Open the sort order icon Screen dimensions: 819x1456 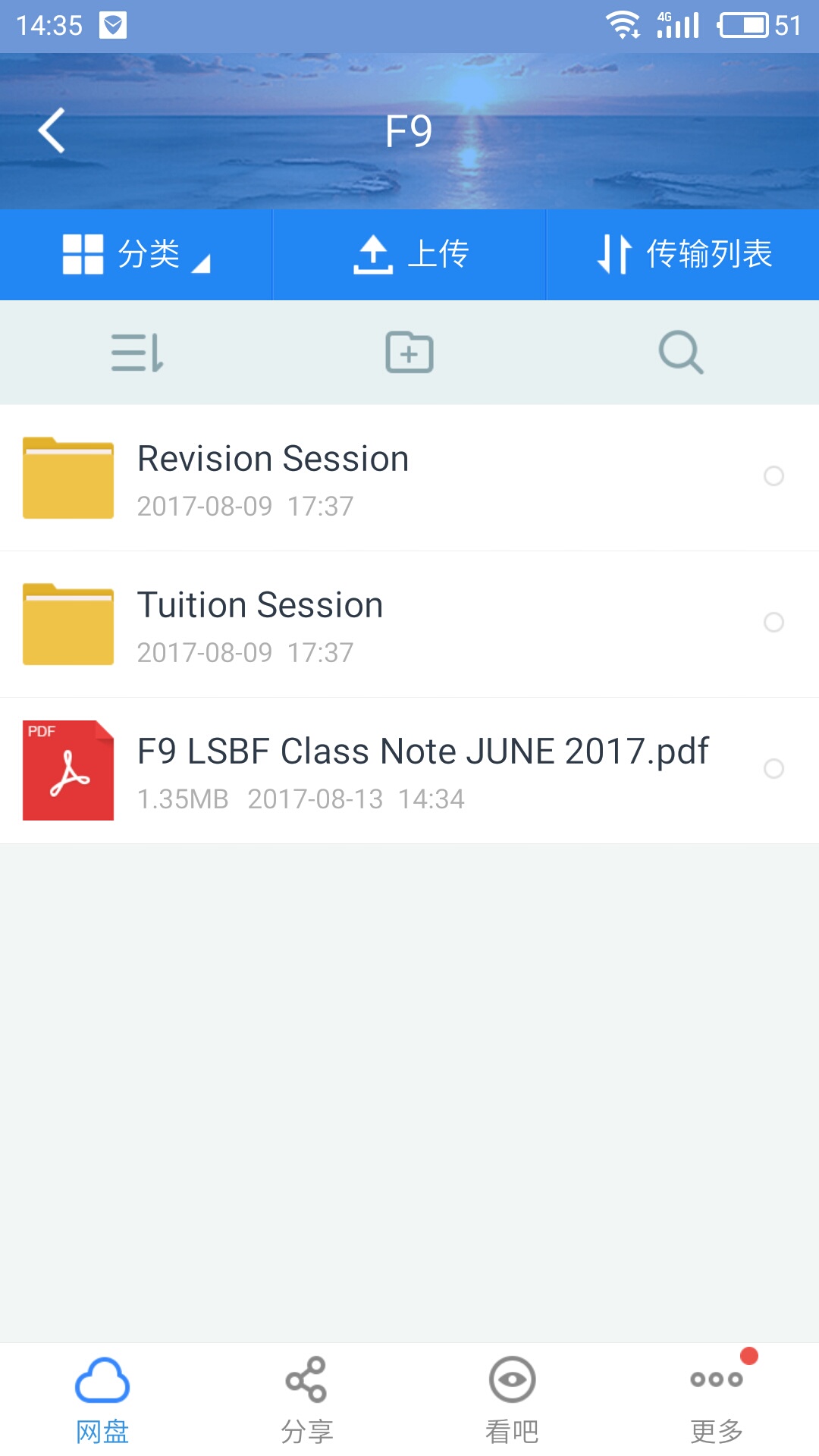136,353
